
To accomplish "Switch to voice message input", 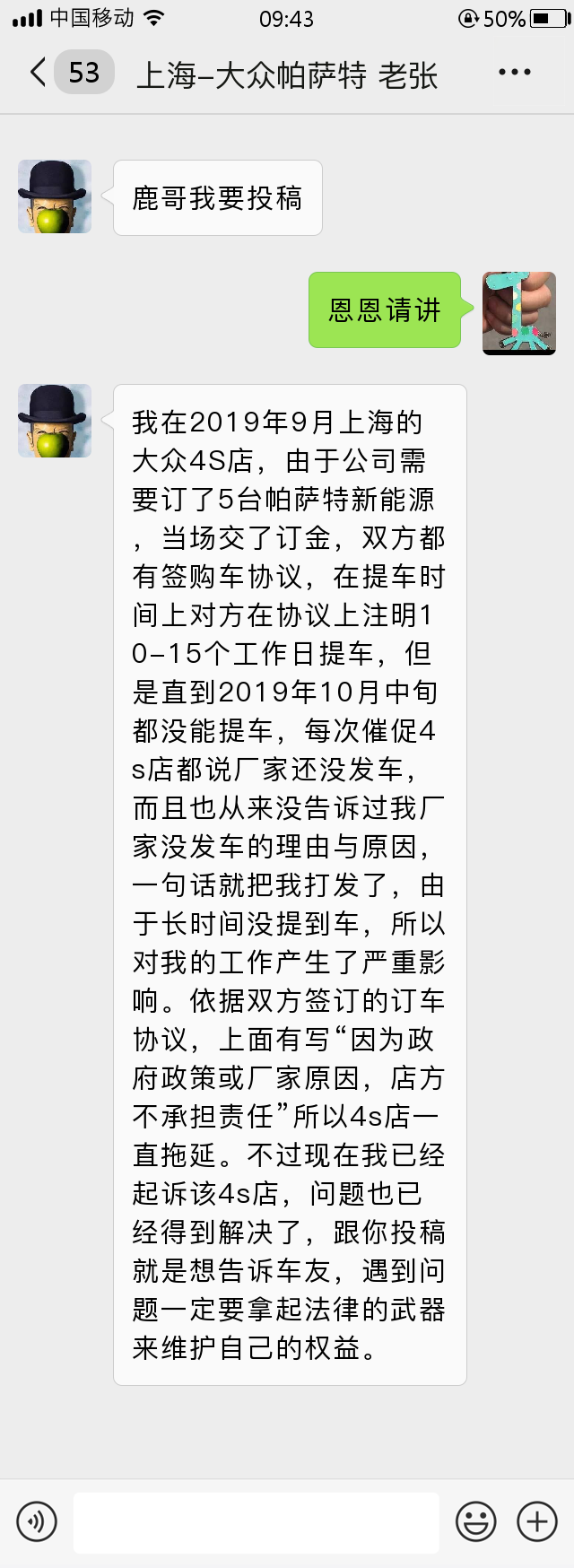I will tap(37, 1521).
